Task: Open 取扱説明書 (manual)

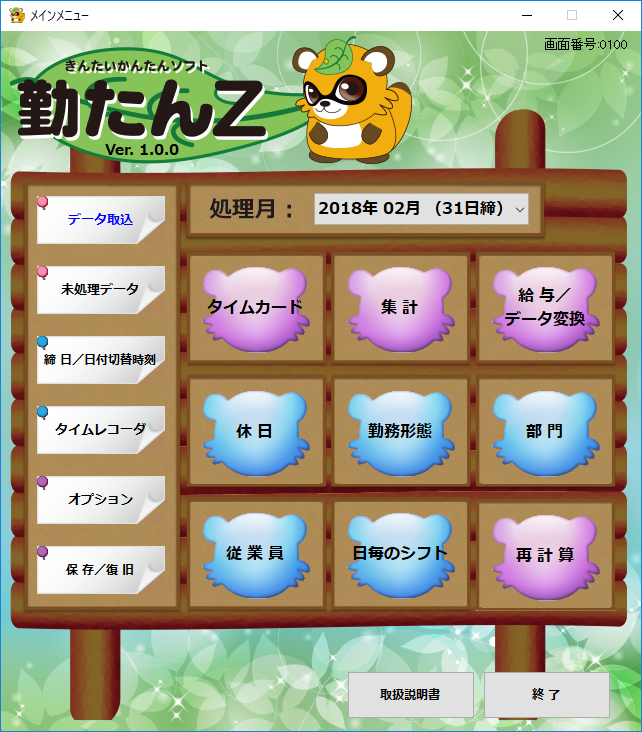Action: [410, 694]
